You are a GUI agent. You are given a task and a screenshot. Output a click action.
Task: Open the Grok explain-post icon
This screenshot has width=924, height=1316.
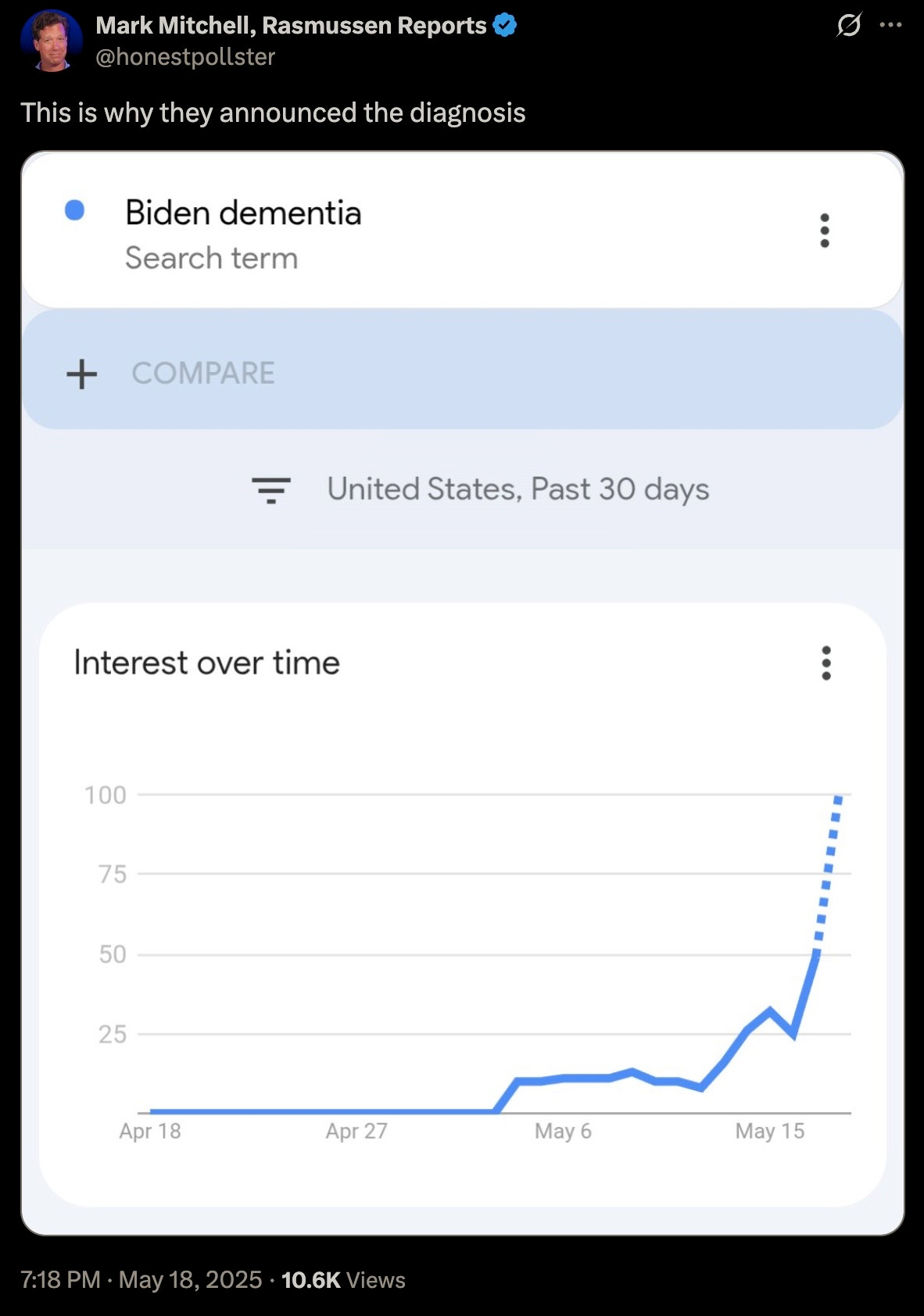848,26
